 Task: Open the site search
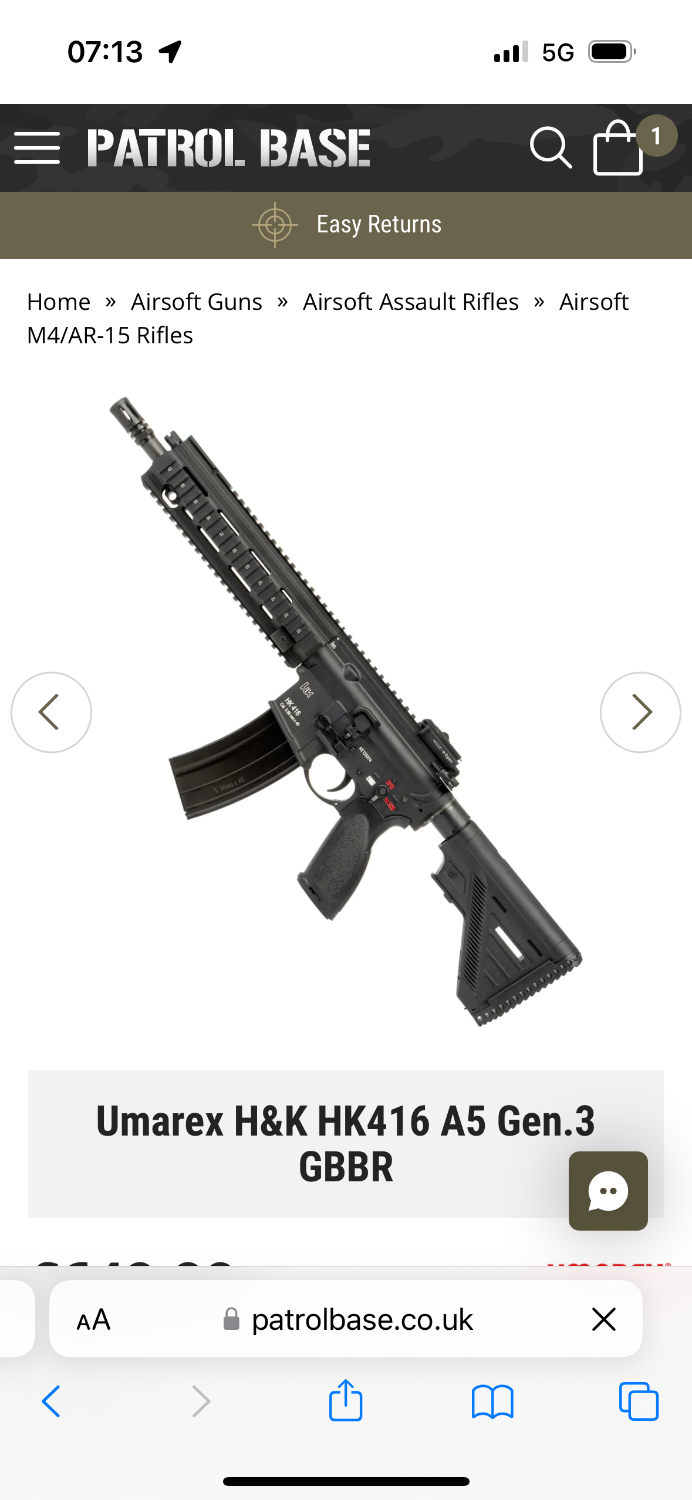(x=550, y=148)
